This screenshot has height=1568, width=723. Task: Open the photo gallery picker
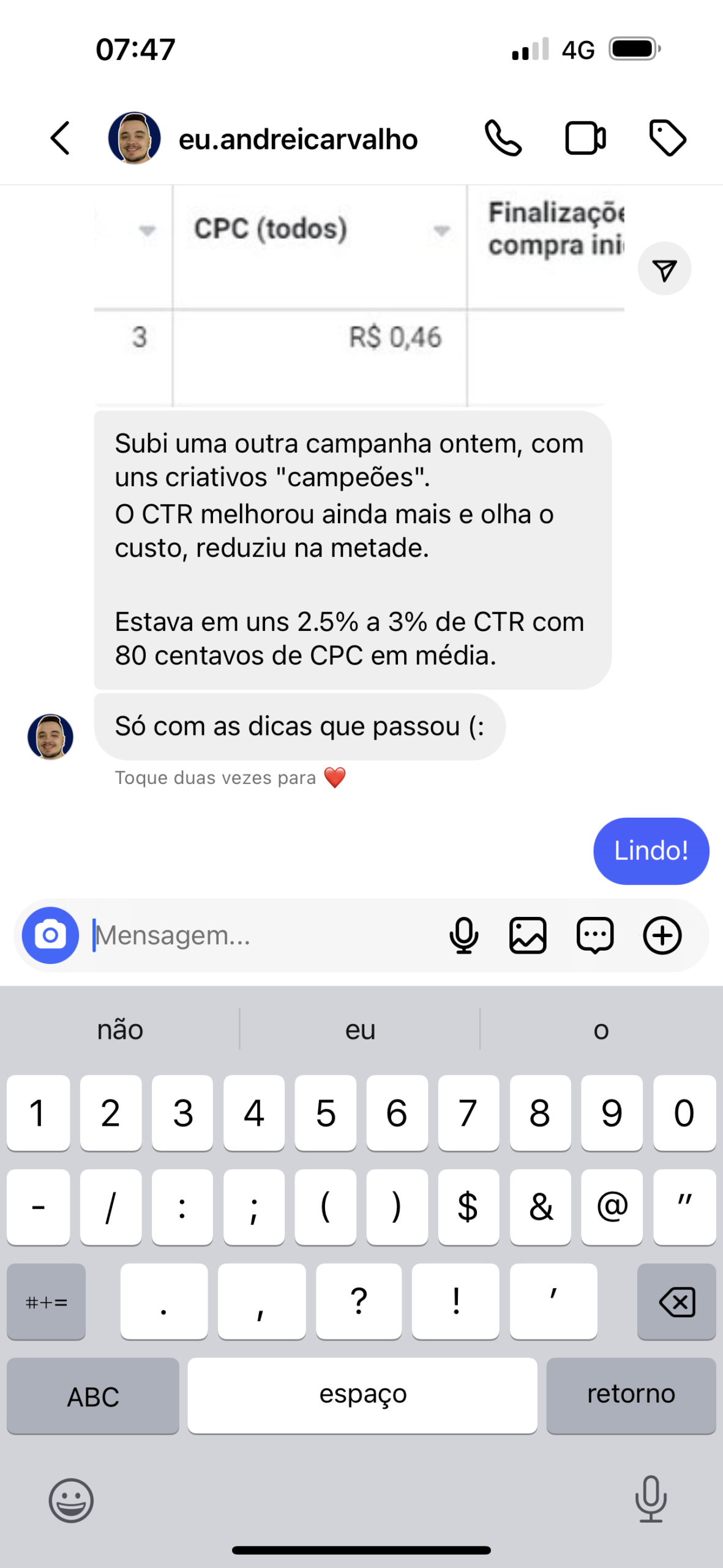tap(528, 935)
